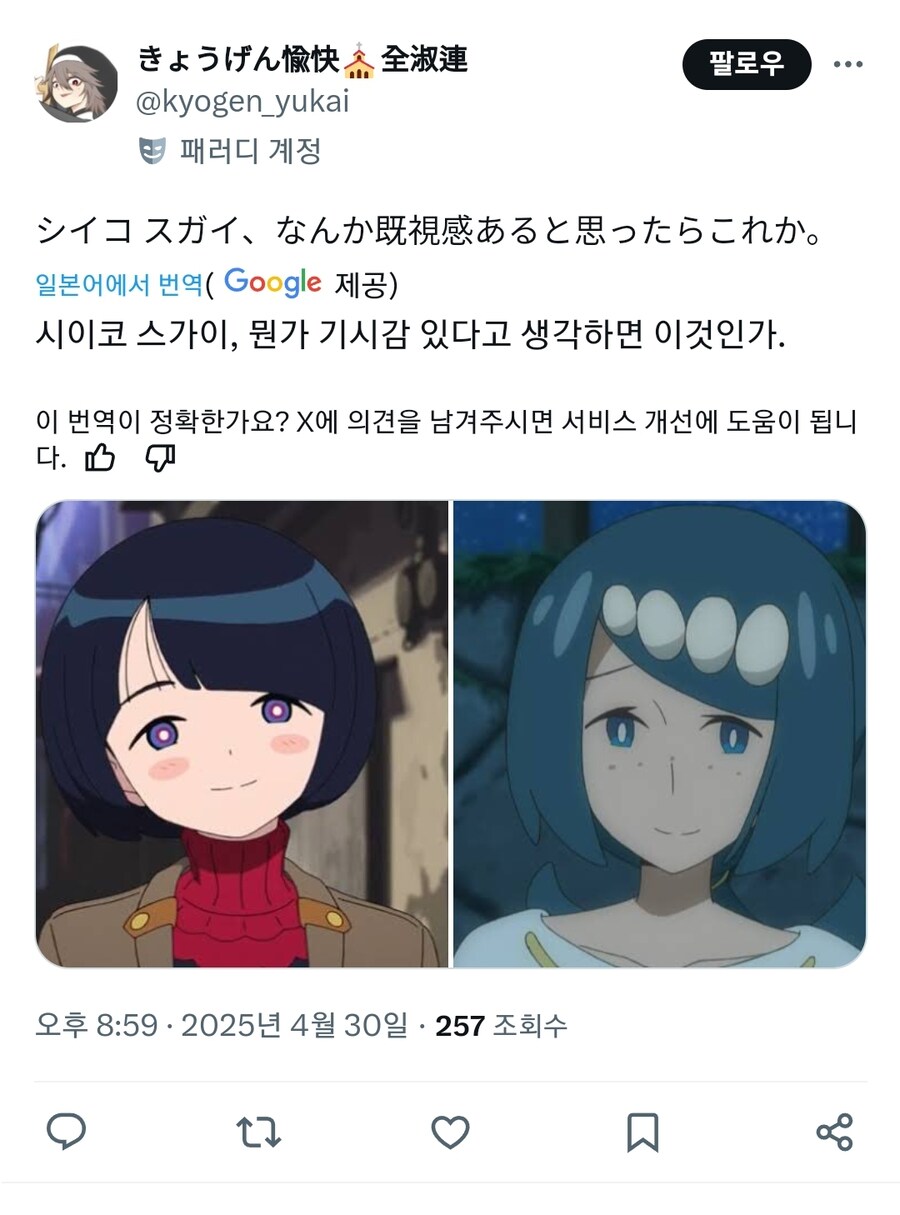Viewport: 900px width, 1215px height.
Task: Repost this tweet
Action: point(258,1132)
